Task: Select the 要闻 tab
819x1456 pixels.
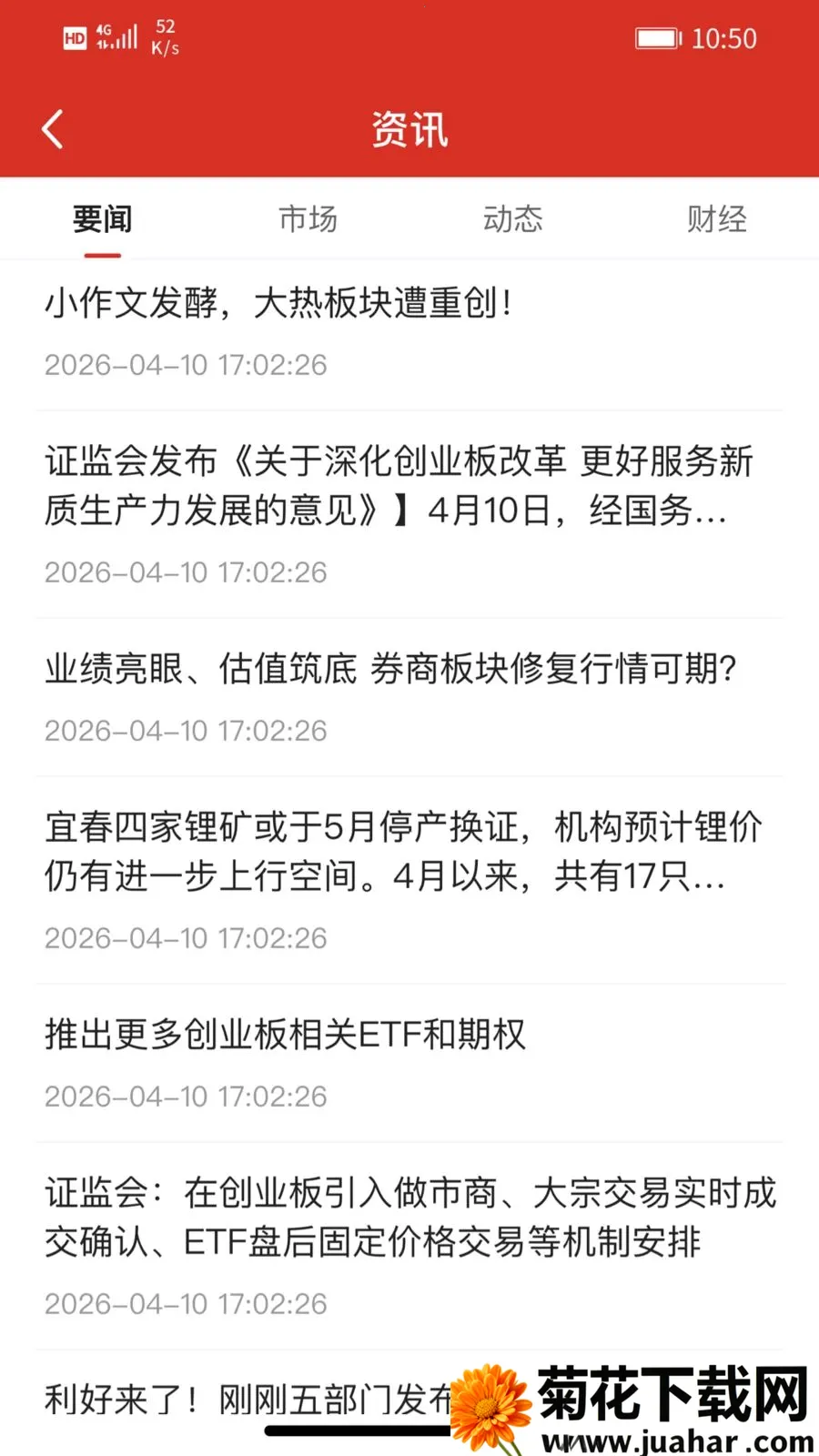Action: (x=103, y=219)
